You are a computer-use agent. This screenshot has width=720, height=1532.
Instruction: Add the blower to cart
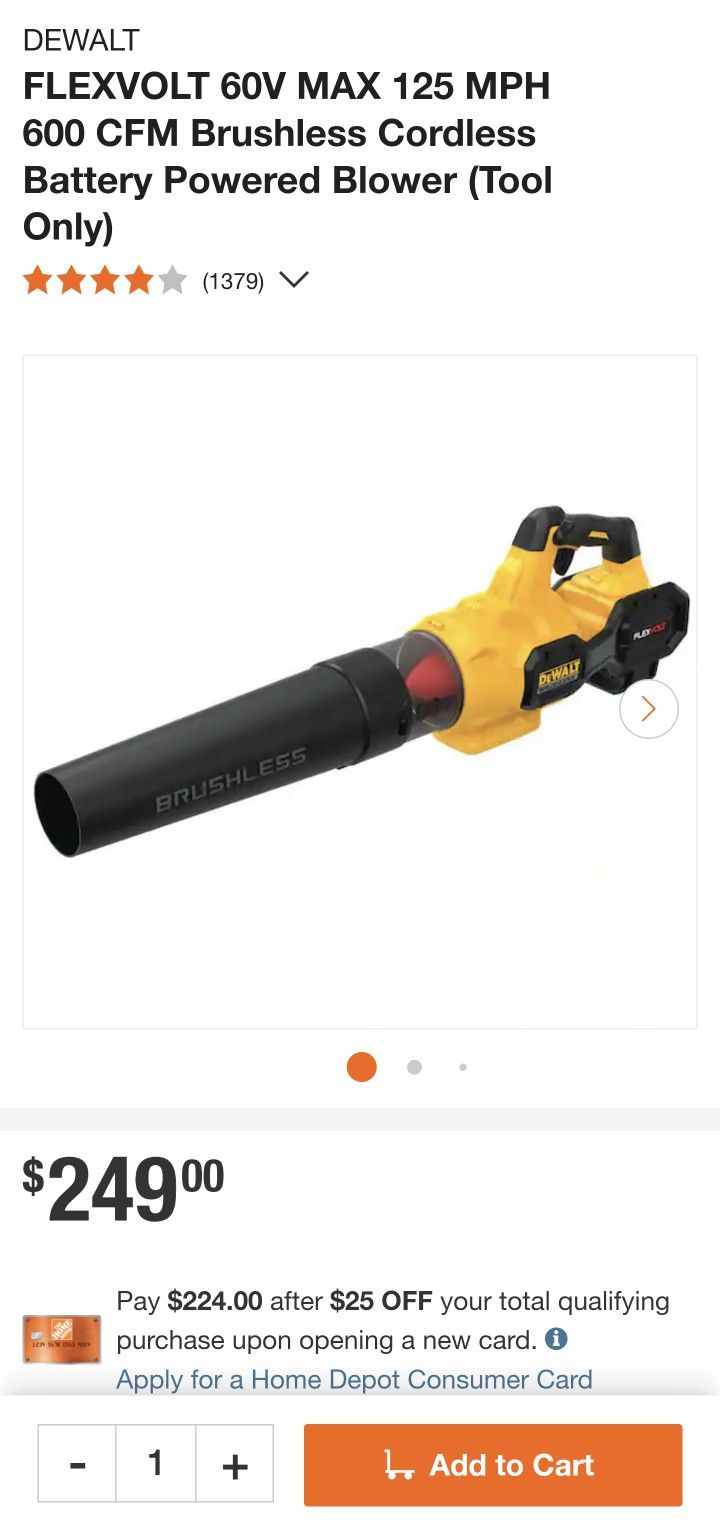pyautogui.click(x=493, y=1464)
